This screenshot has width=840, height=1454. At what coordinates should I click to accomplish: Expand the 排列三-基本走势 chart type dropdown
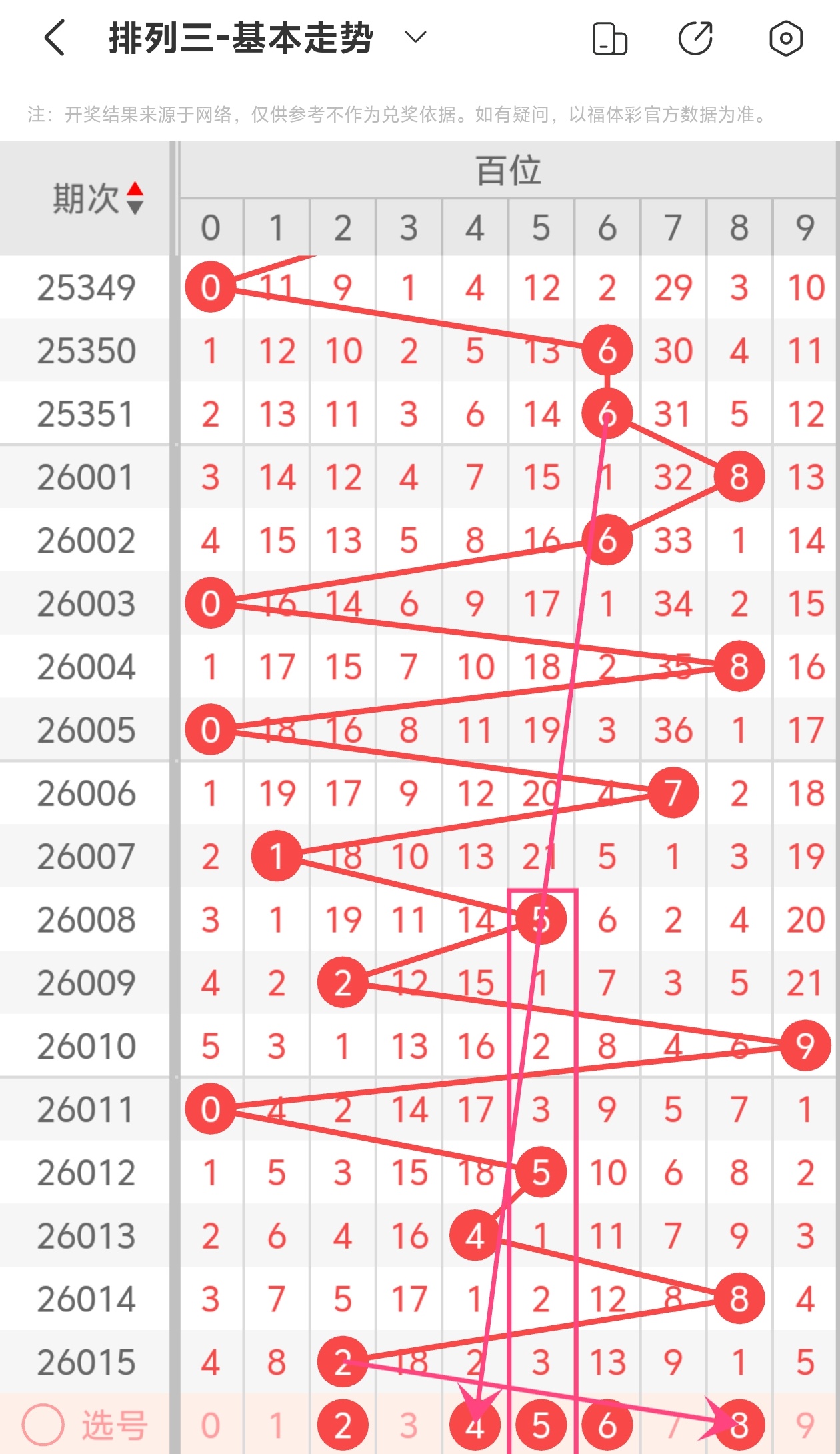click(x=415, y=37)
